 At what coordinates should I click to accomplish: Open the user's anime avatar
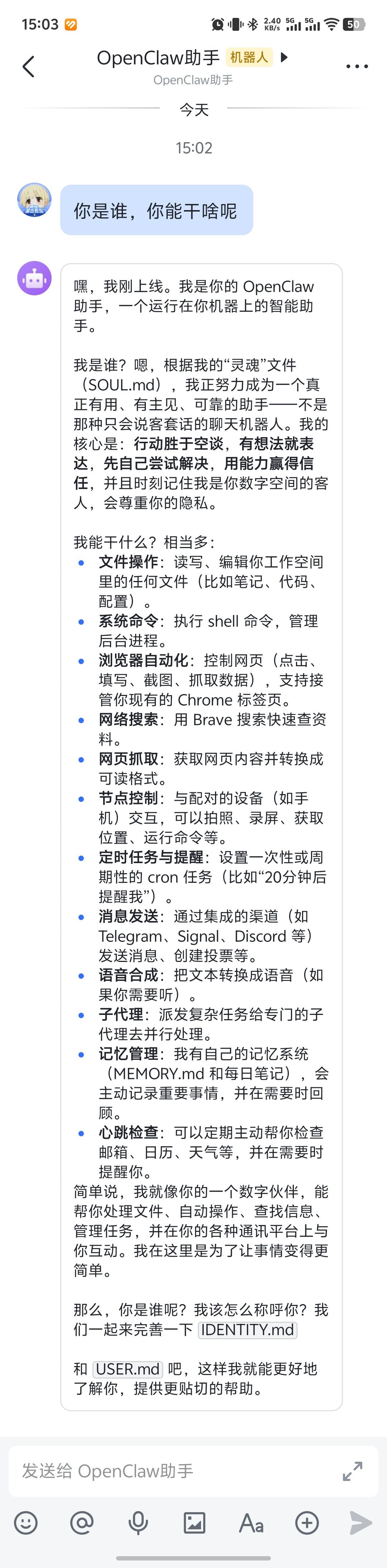(34, 200)
